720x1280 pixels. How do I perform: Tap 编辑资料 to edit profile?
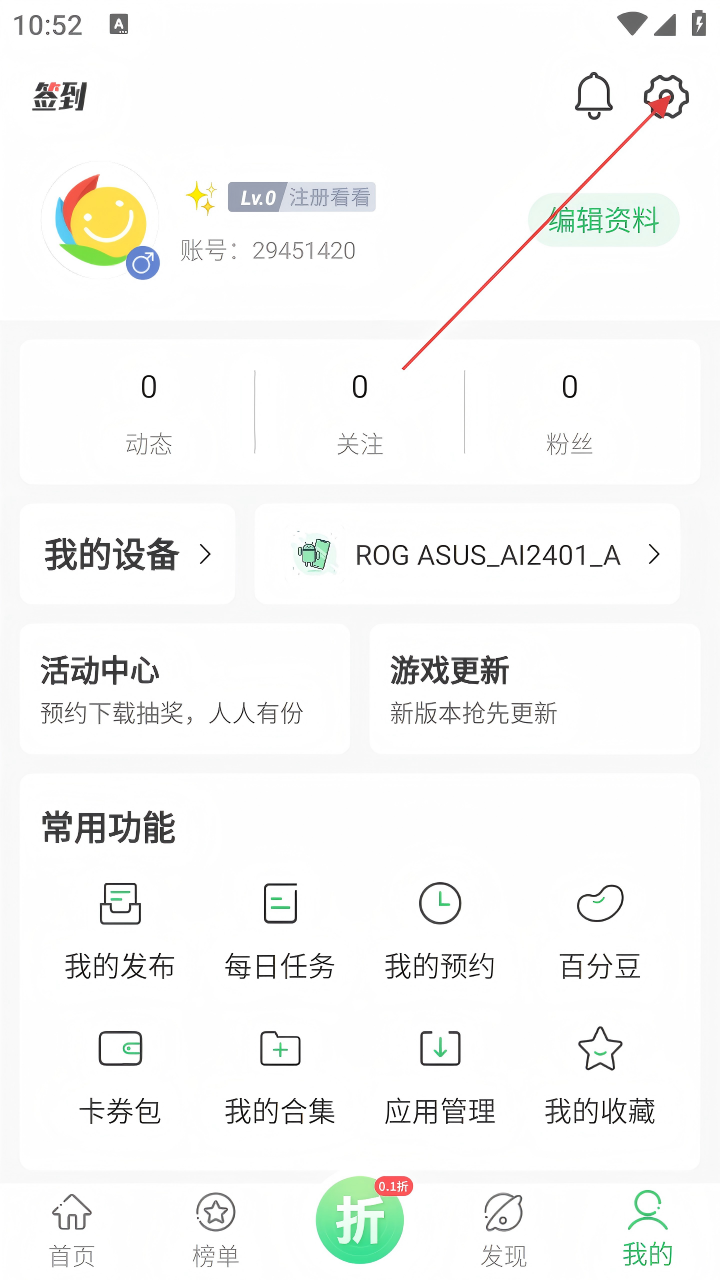(603, 220)
